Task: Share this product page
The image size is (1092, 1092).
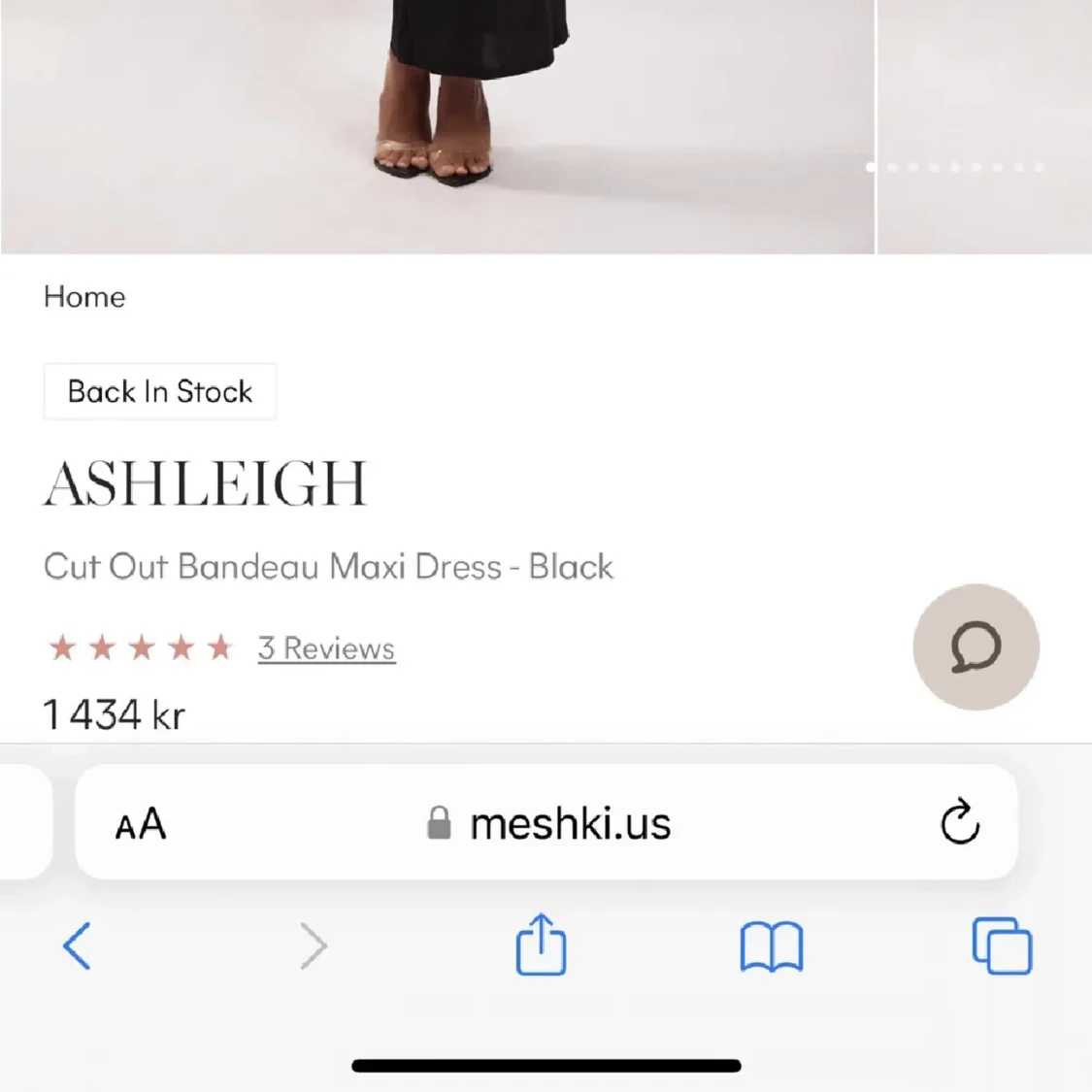Action: 541,944
